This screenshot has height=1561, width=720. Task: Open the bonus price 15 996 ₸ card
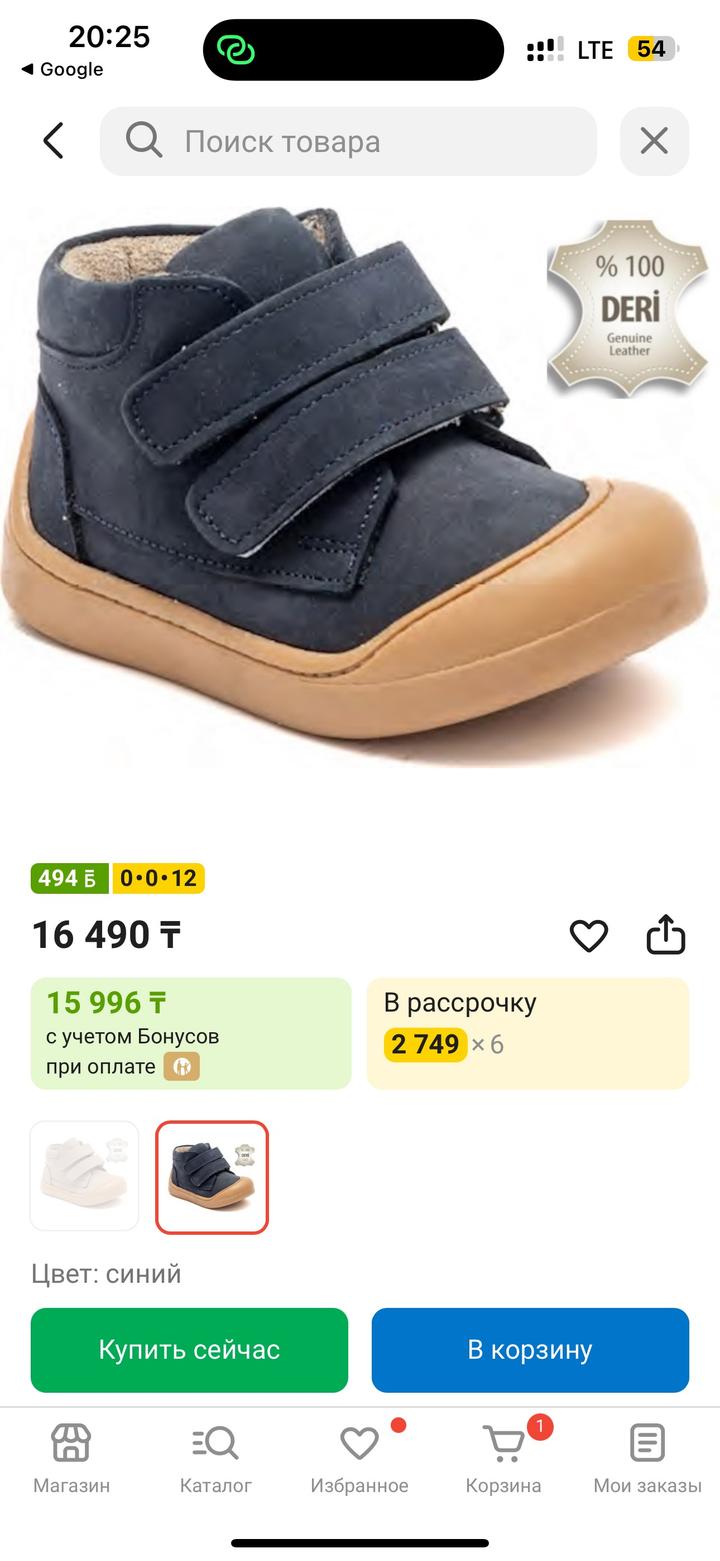click(x=191, y=1032)
